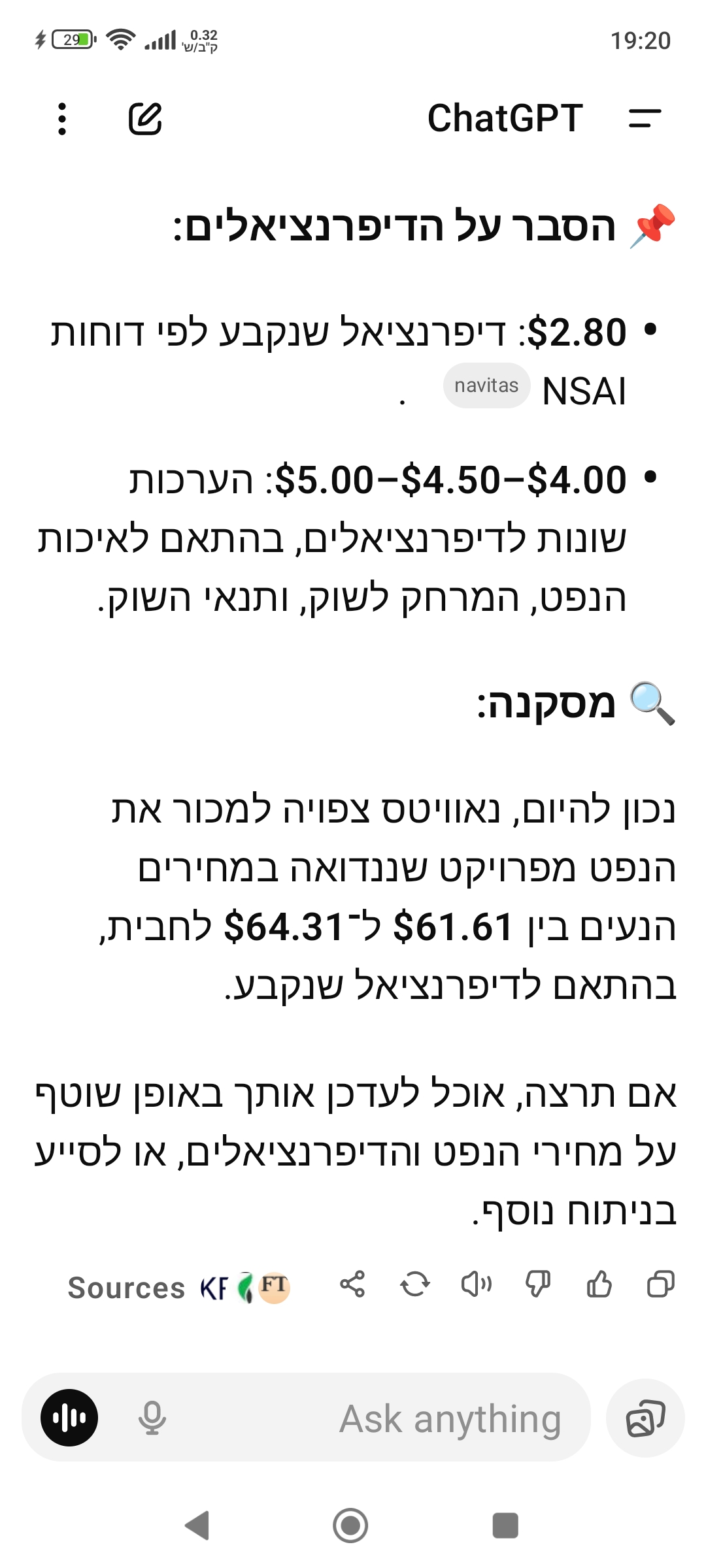The height and width of the screenshot is (1568, 706).
Task: Start voice dictation with the microphone
Action: 152,1418
